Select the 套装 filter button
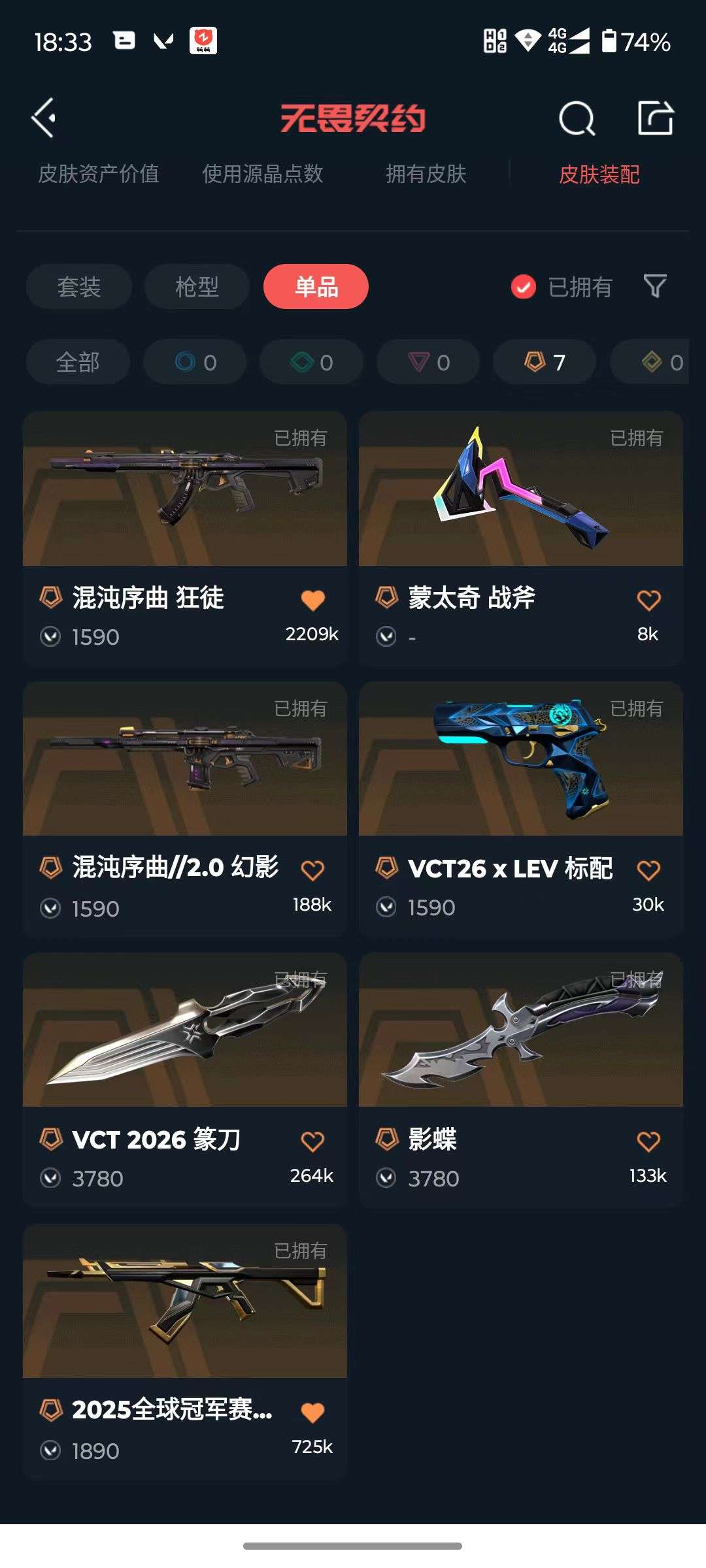Viewport: 706px width, 1568px height. (x=78, y=287)
